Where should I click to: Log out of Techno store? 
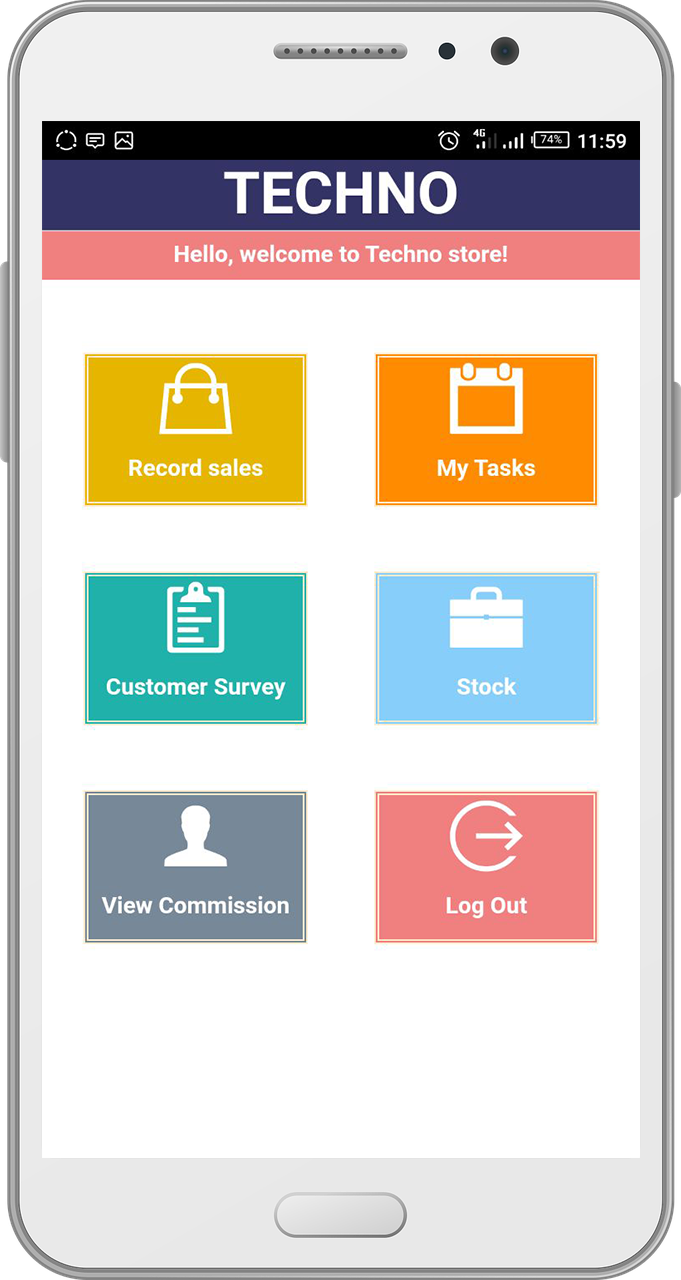tap(486, 867)
